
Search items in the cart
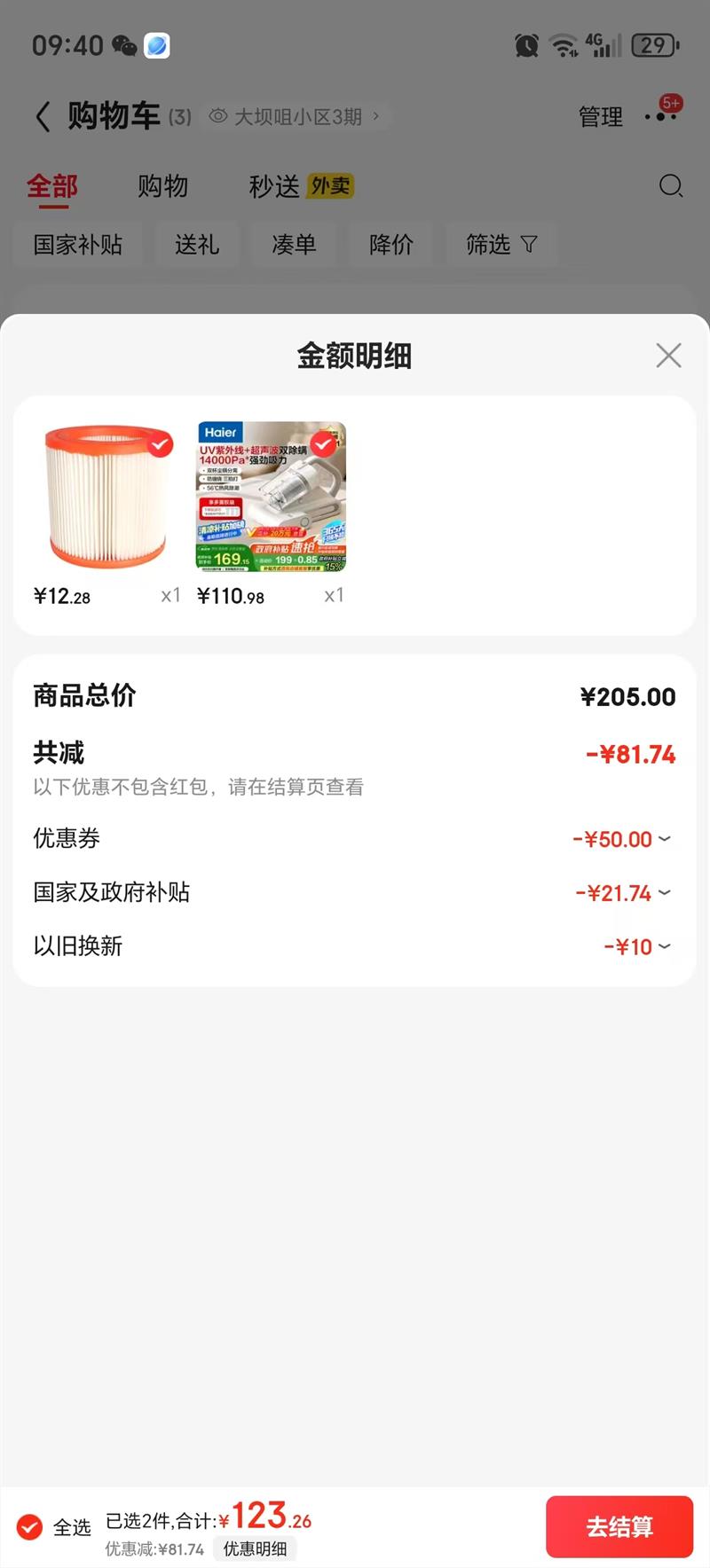pos(671,186)
